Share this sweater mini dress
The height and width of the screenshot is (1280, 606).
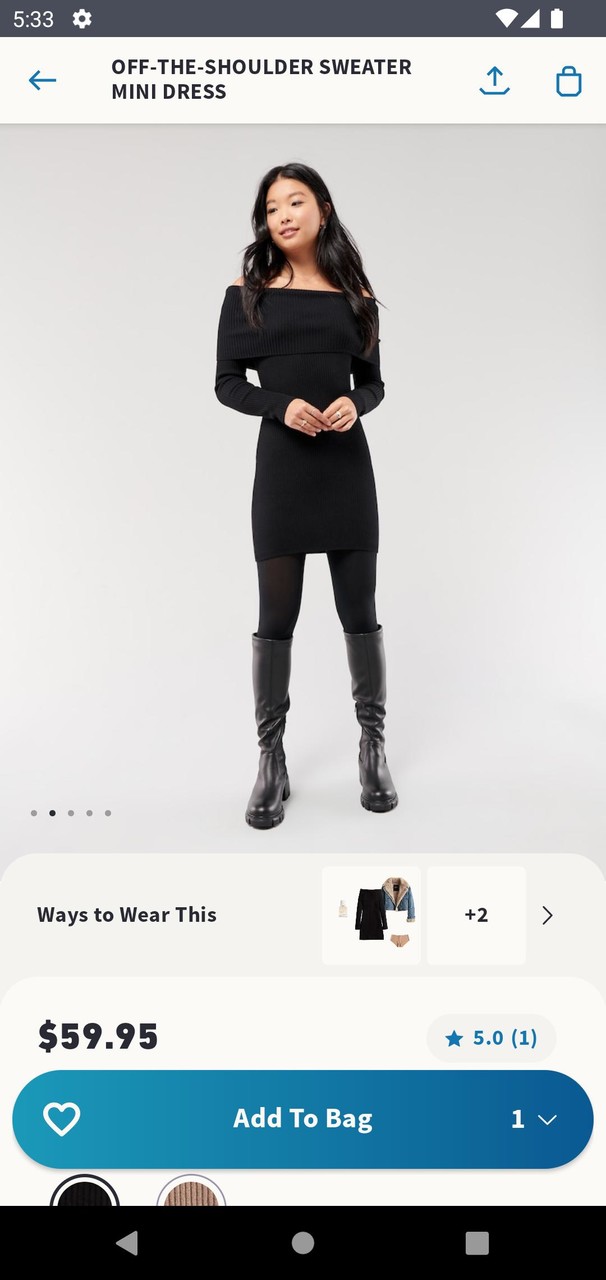click(x=494, y=81)
